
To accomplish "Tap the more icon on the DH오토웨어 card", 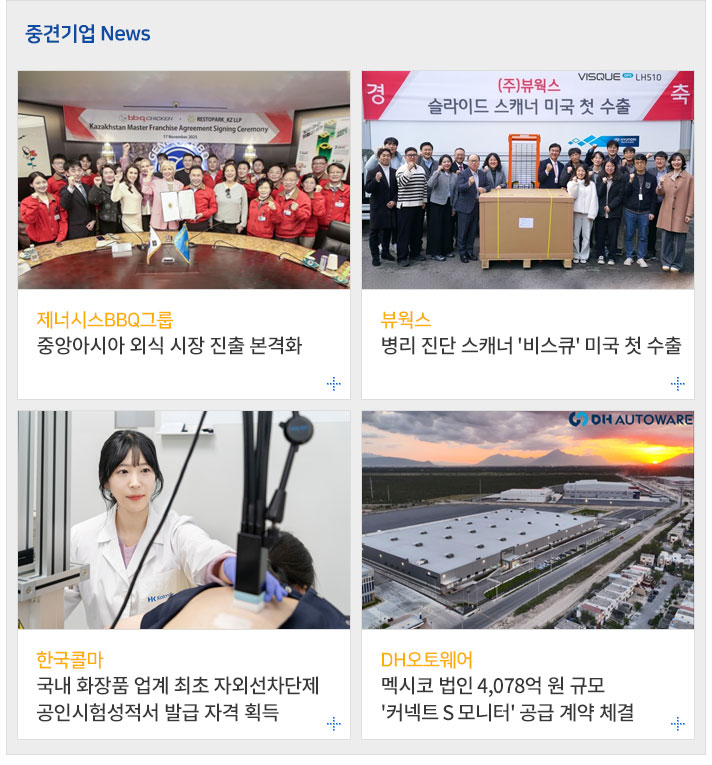I will click(x=677, y=723).
